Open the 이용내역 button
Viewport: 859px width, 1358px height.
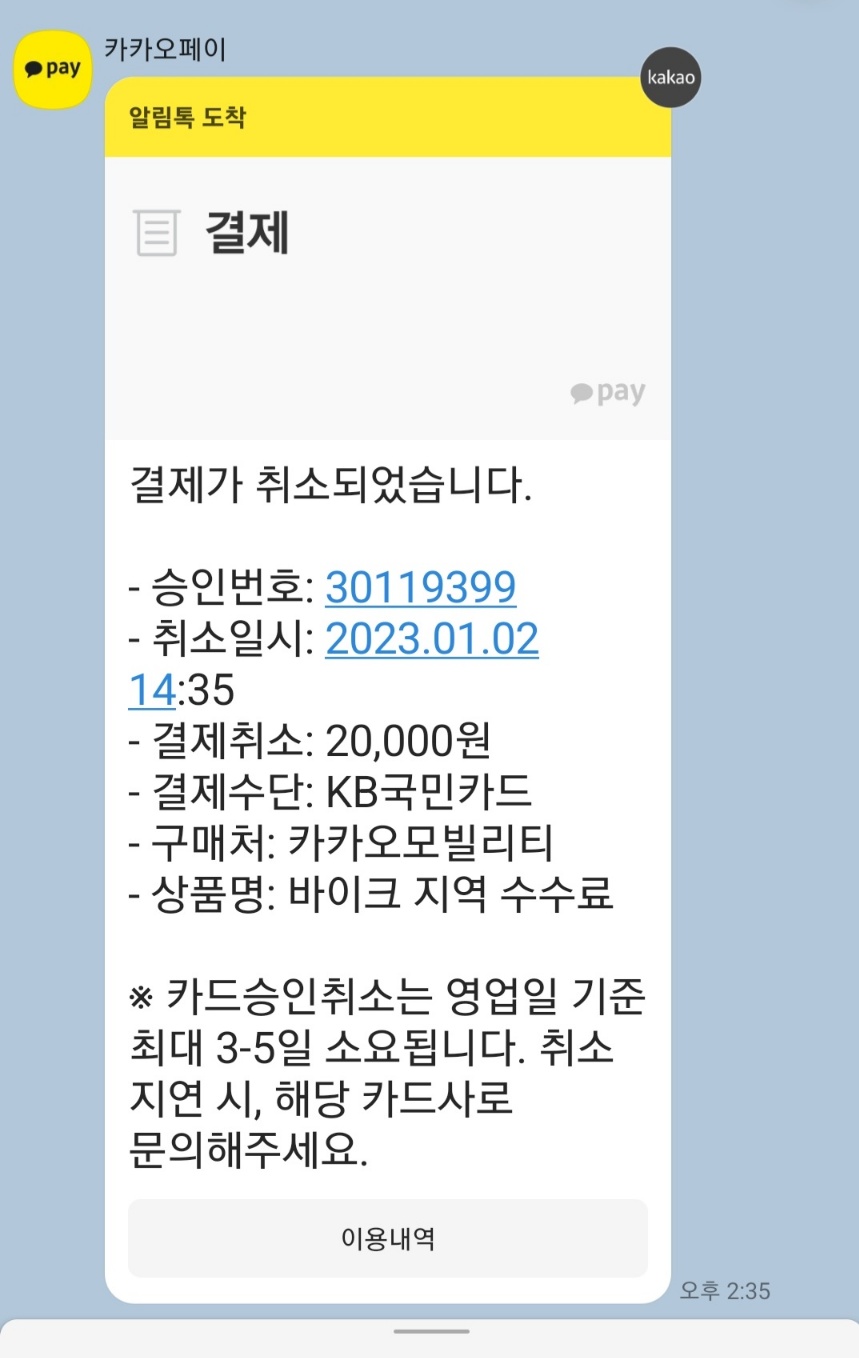387,1238
